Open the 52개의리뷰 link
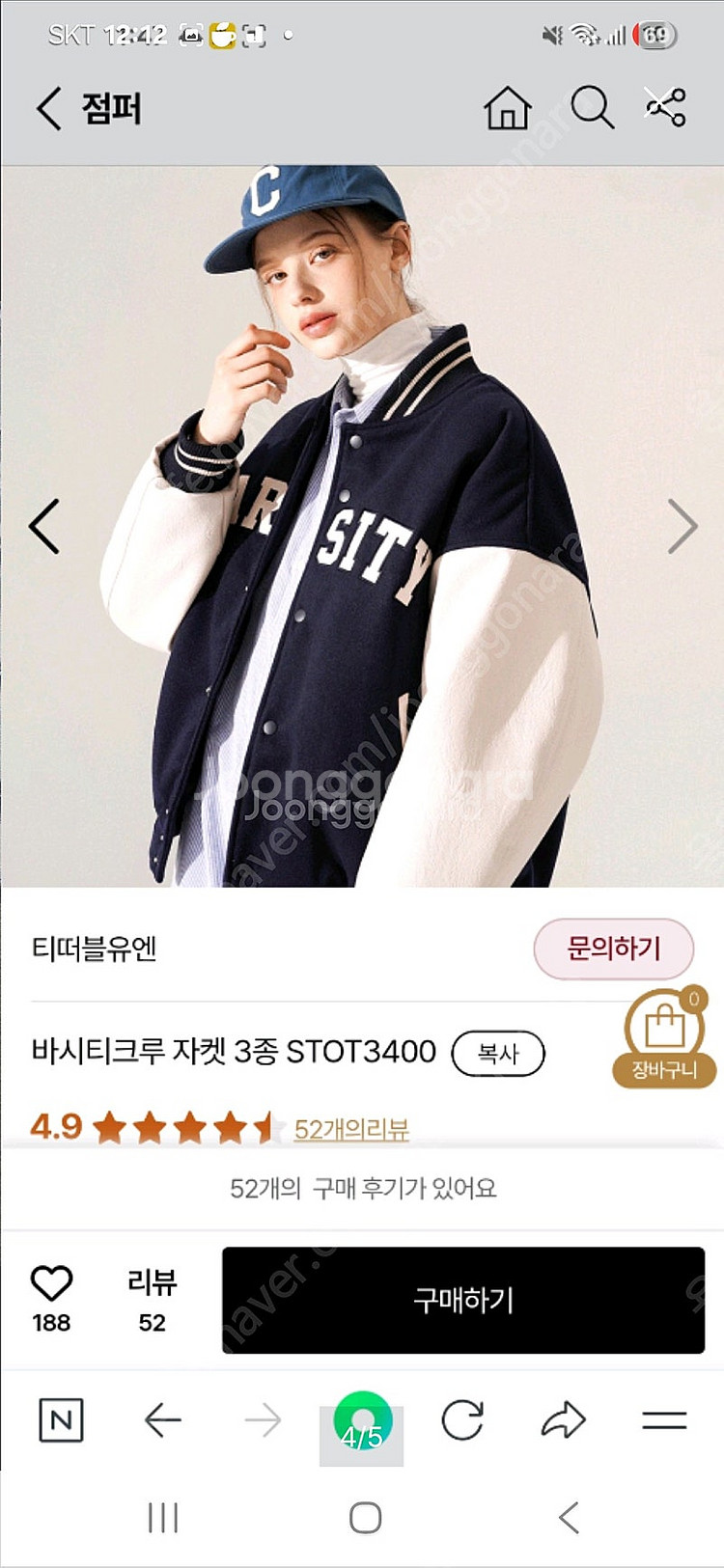The height and width of the screenshot is (1568, 724). click(x=351, y=1129)
